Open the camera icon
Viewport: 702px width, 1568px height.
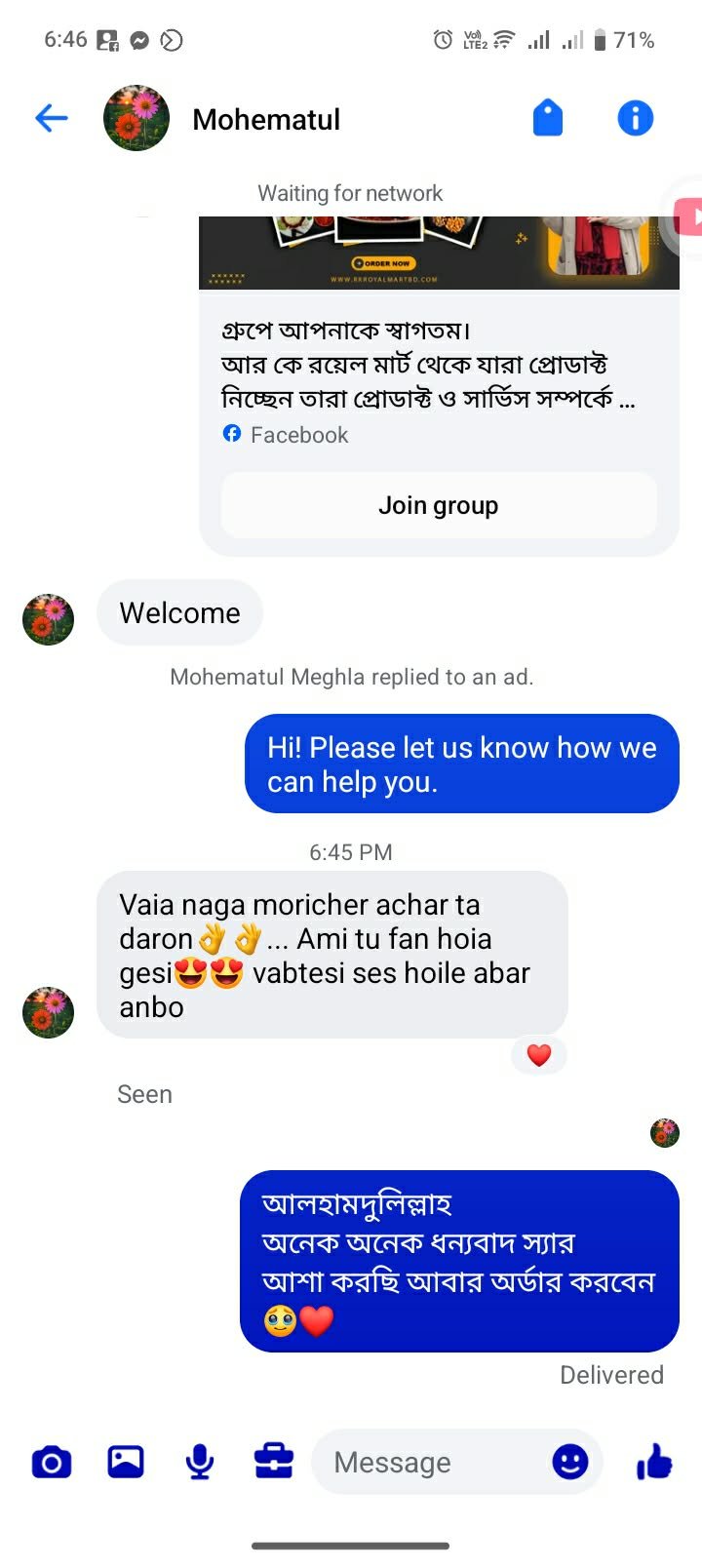click(x=52, y=1462)
